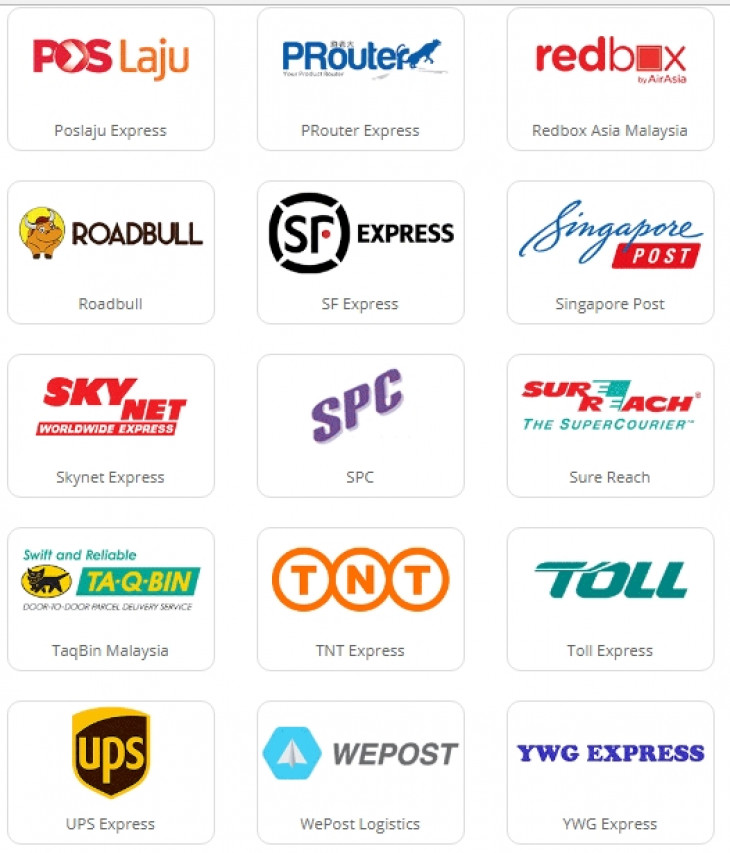
Task: Select WePost Logistics
Action: (360, 771)
